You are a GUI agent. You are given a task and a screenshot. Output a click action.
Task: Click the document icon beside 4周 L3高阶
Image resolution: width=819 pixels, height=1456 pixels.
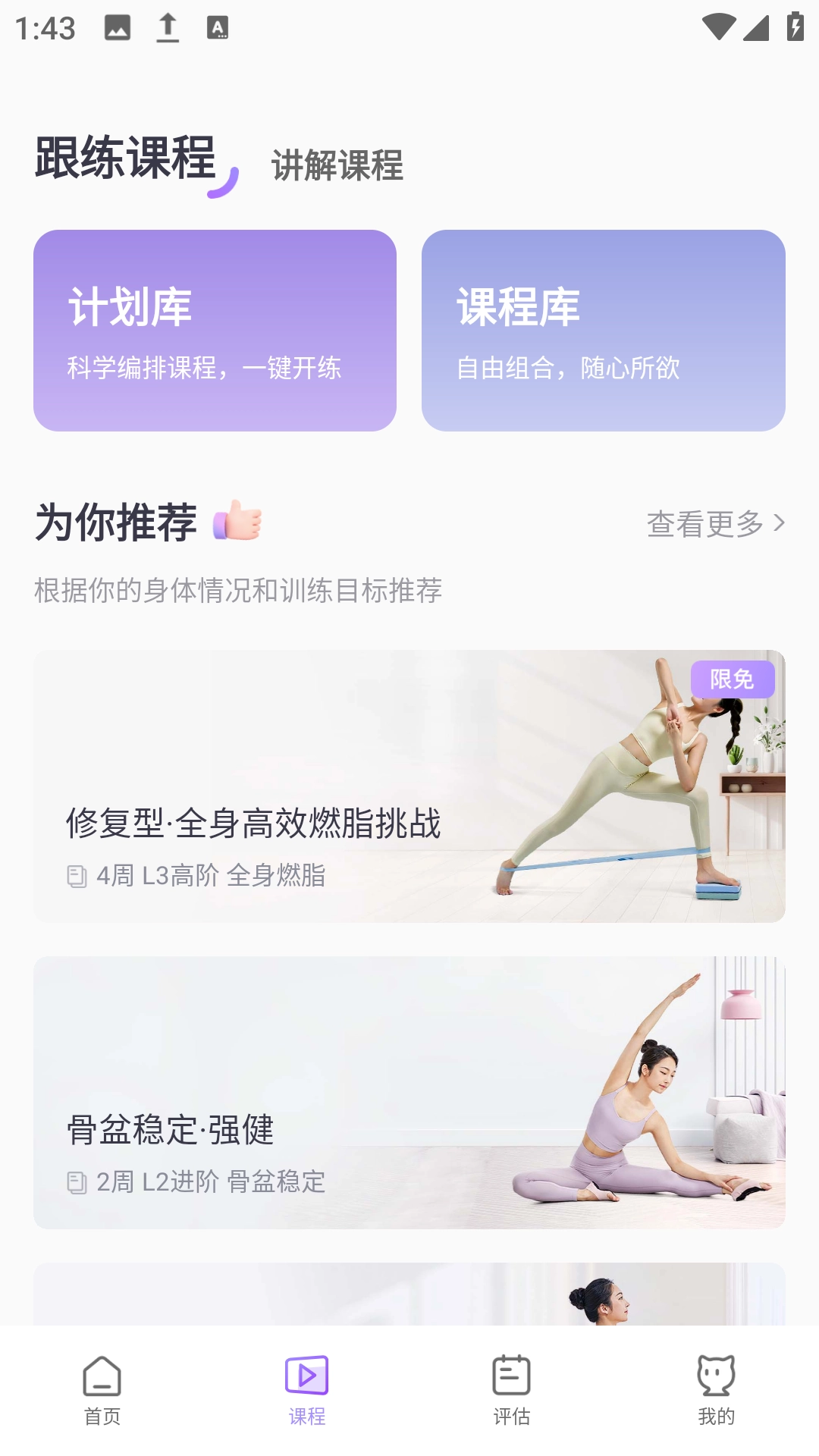click(76, 876)
